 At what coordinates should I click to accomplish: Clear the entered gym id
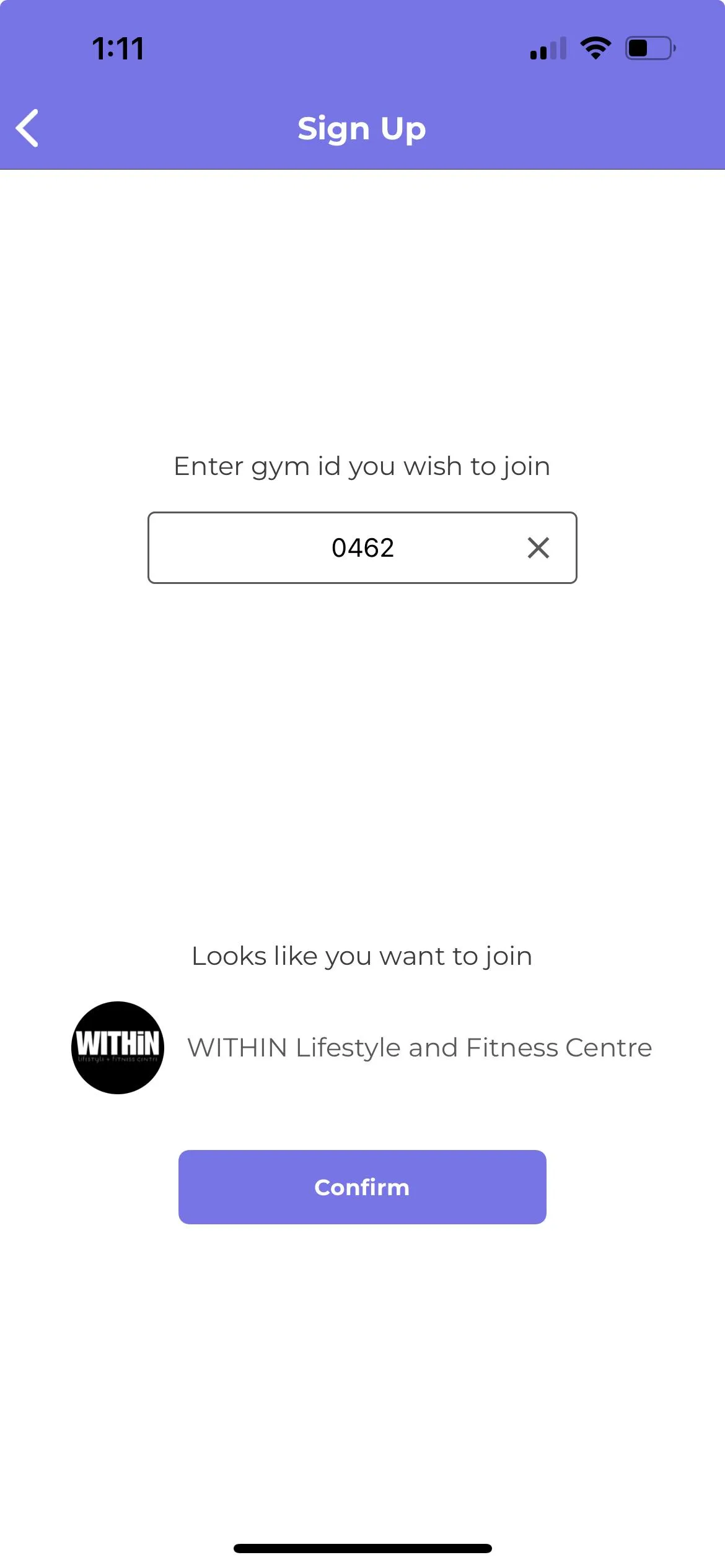538,548
